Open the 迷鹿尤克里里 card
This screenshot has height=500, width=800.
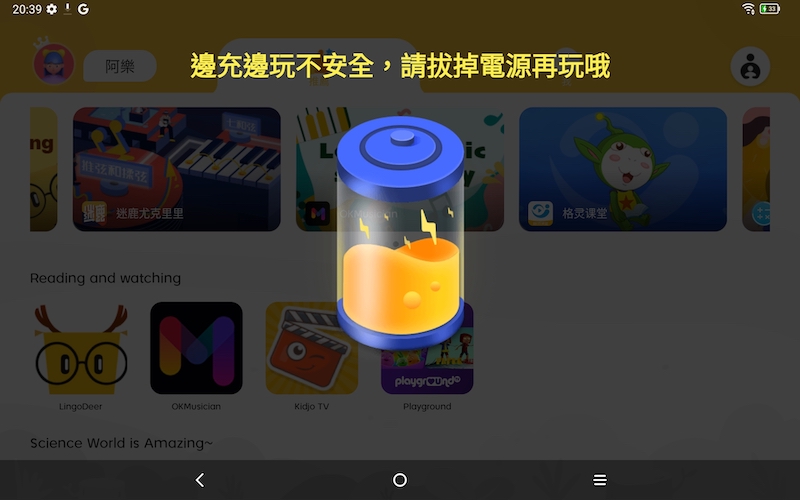pyautogui.click(x=176, y=168)
